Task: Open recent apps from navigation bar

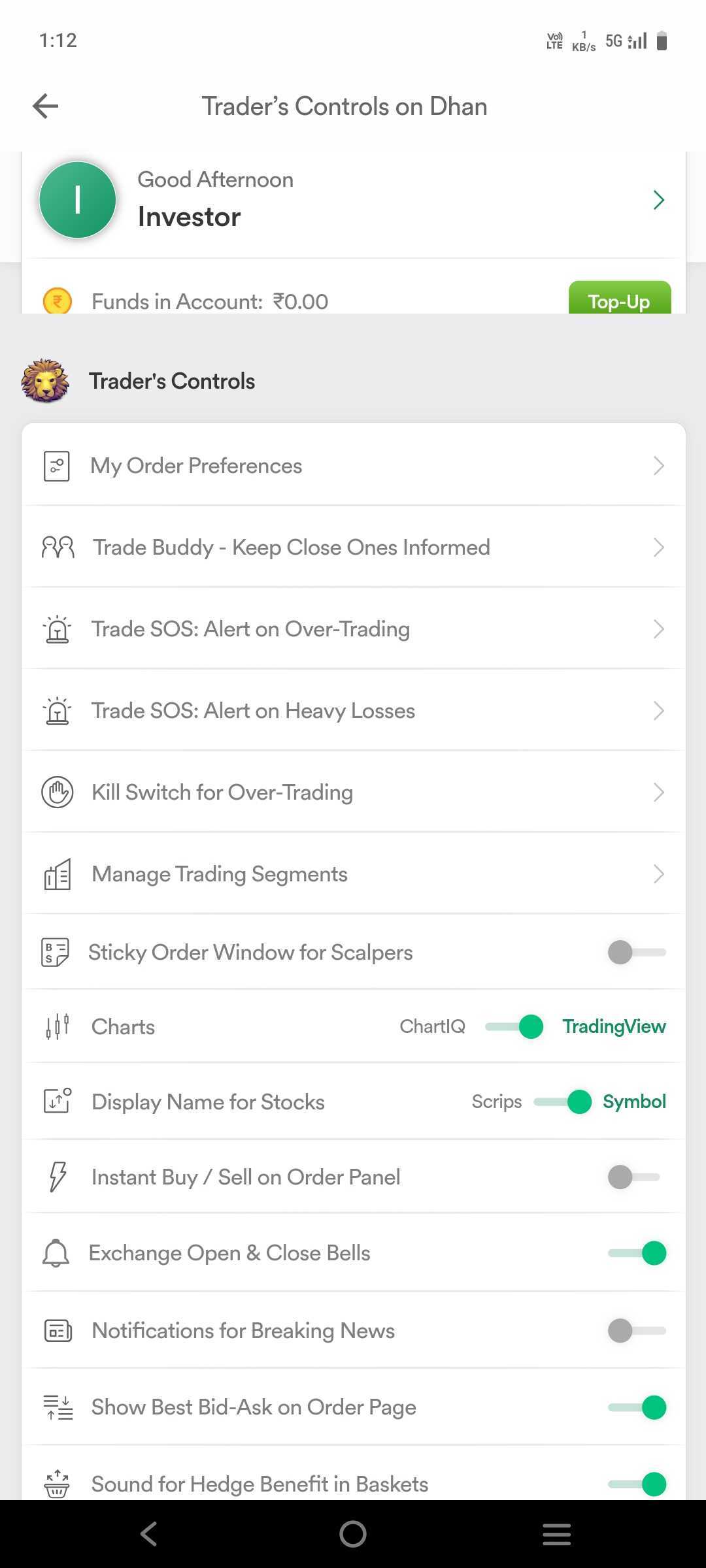Action: [557, 1534]
